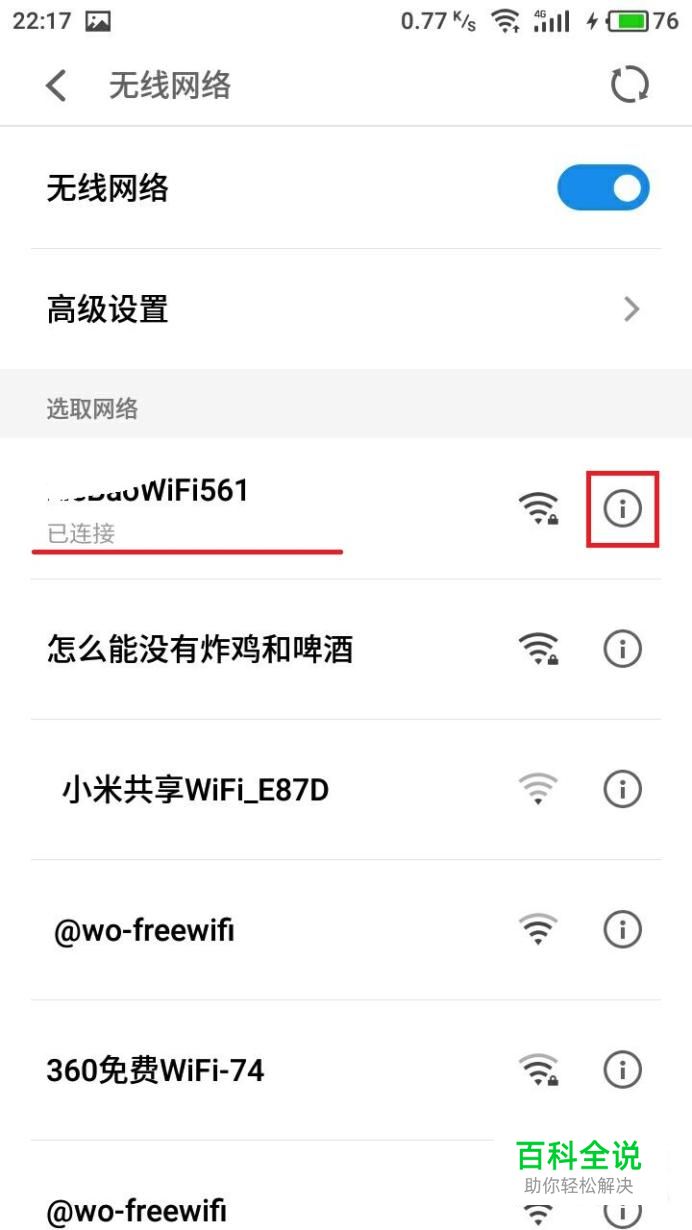
Task: View details of 怎么能没有炸鸡和啤酒
Action: (622, 650)
